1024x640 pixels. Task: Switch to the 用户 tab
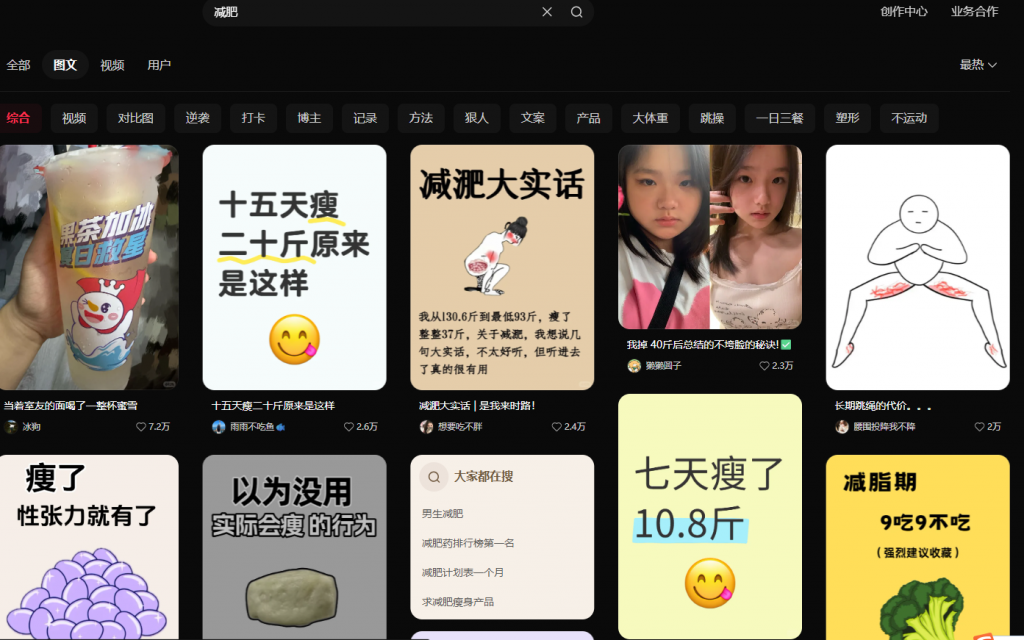click(159, 65)
